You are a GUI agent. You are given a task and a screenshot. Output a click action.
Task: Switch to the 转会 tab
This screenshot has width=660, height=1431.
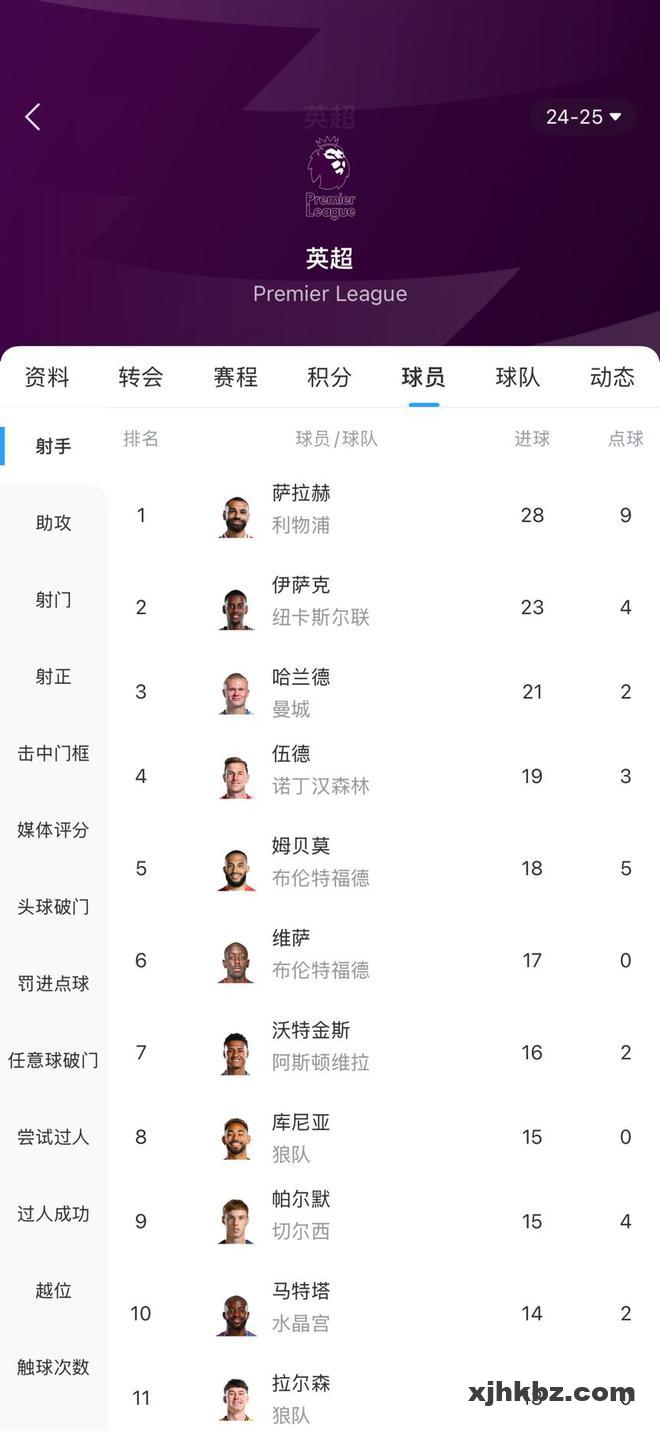(140, 377)
